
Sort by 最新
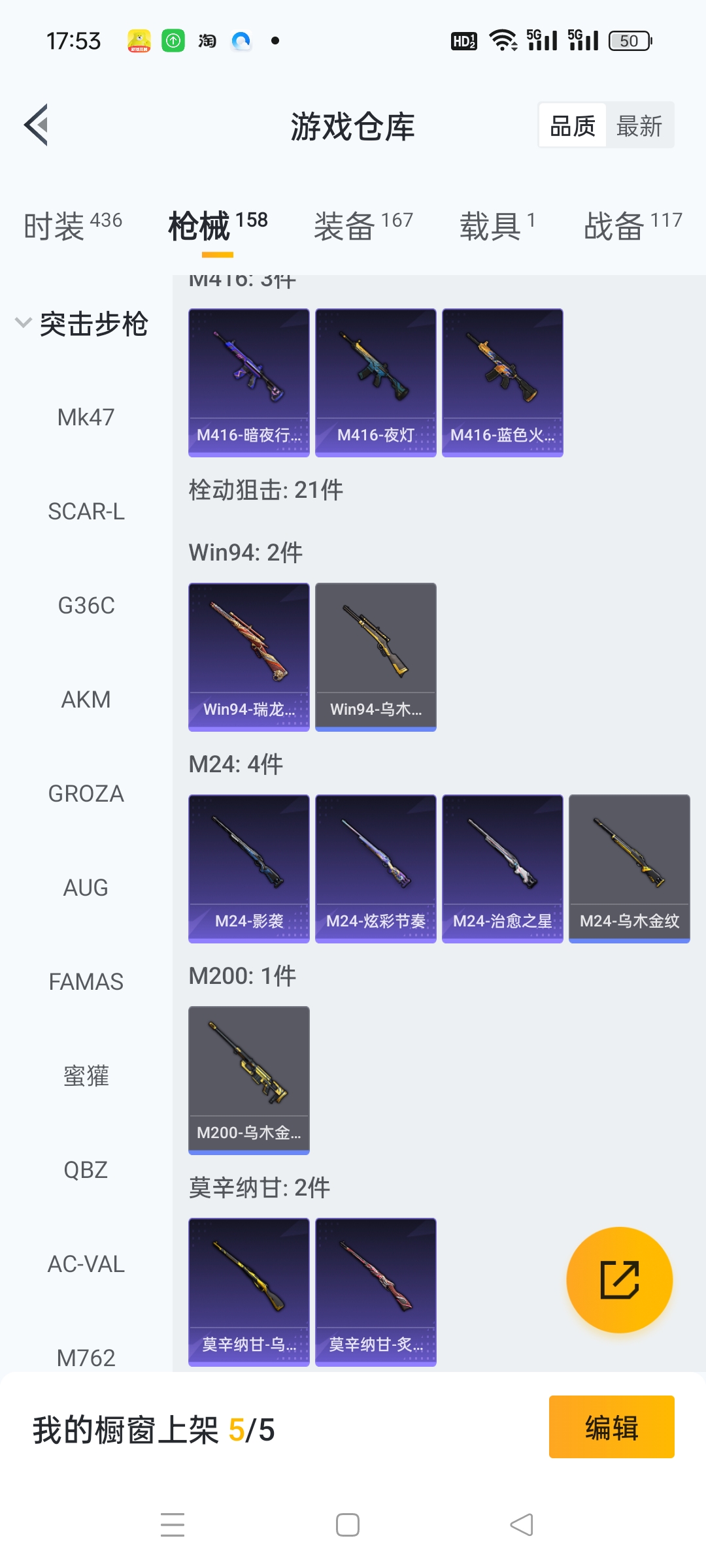[x=639, y=126]
